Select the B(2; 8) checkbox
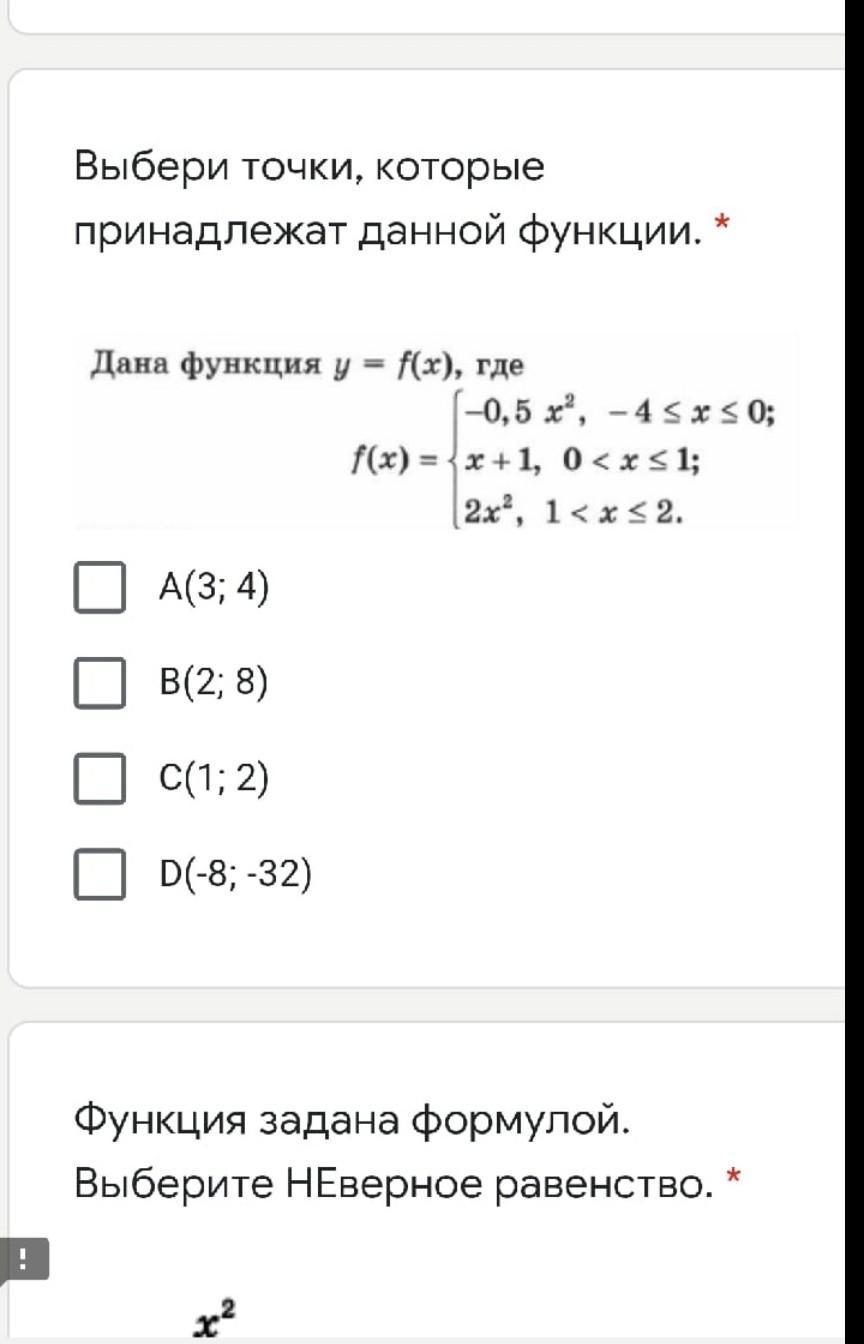 (x=99, y=683)
